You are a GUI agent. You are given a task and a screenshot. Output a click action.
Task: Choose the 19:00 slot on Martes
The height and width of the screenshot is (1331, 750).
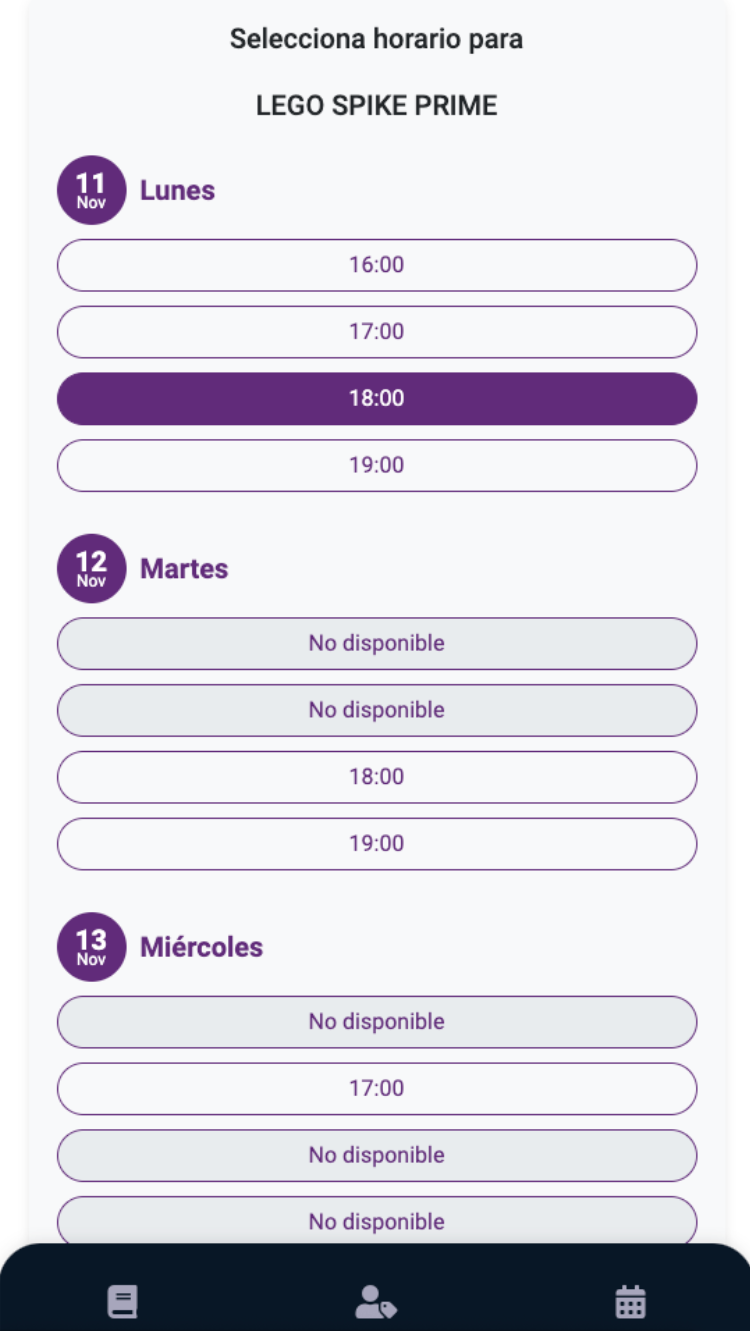(x=376, y=844)
